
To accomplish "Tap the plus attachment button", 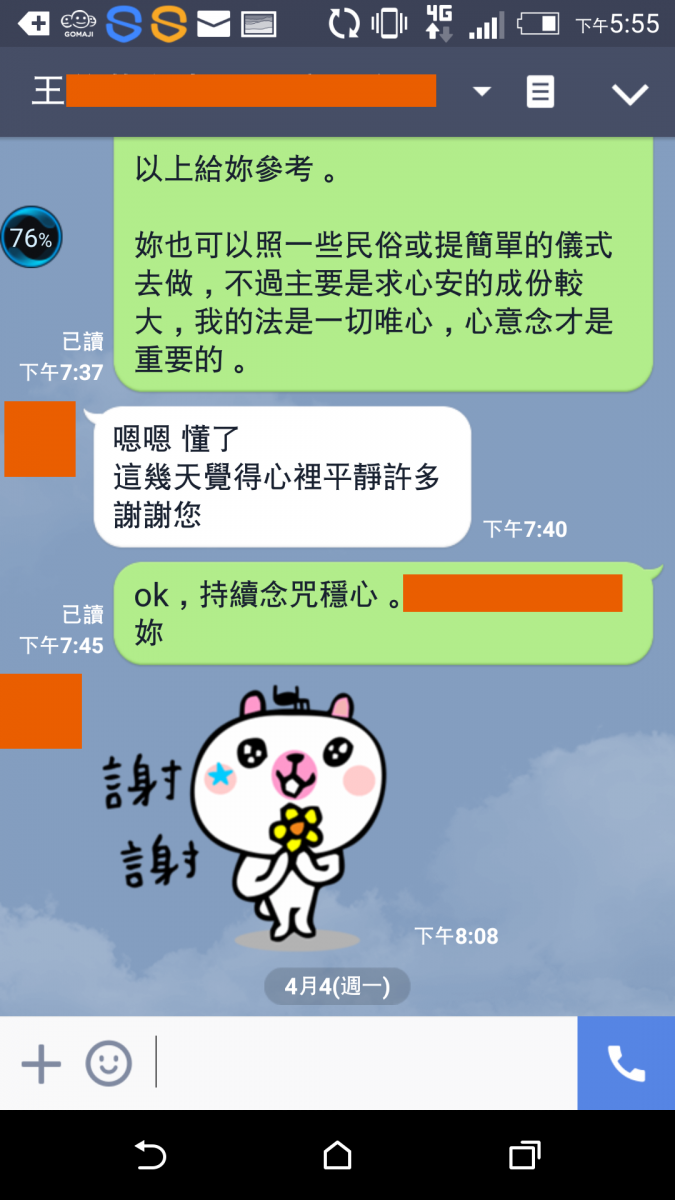I will tap(41, 1064).
